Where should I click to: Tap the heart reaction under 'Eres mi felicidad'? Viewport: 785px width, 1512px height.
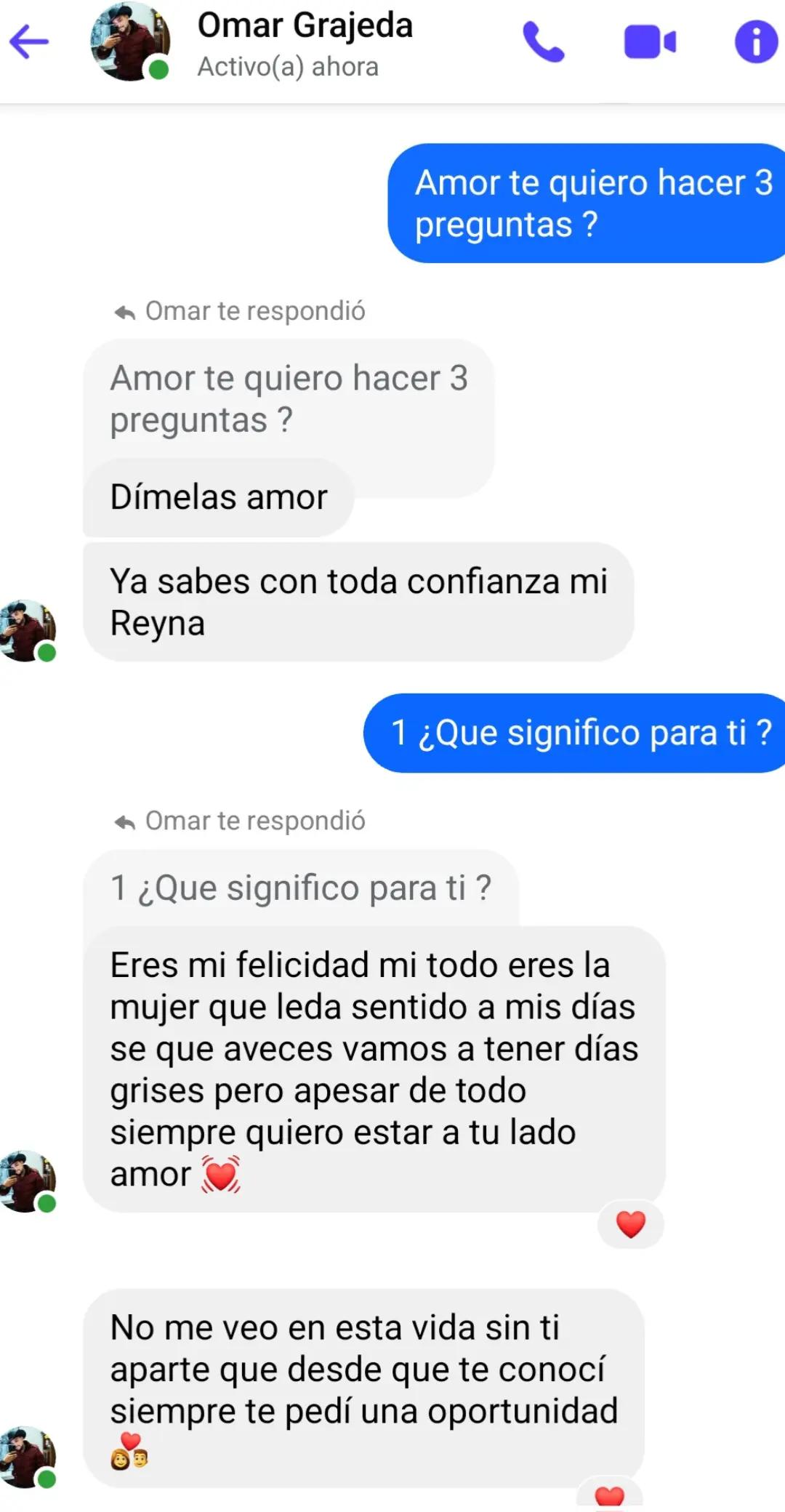(630, 1224)
